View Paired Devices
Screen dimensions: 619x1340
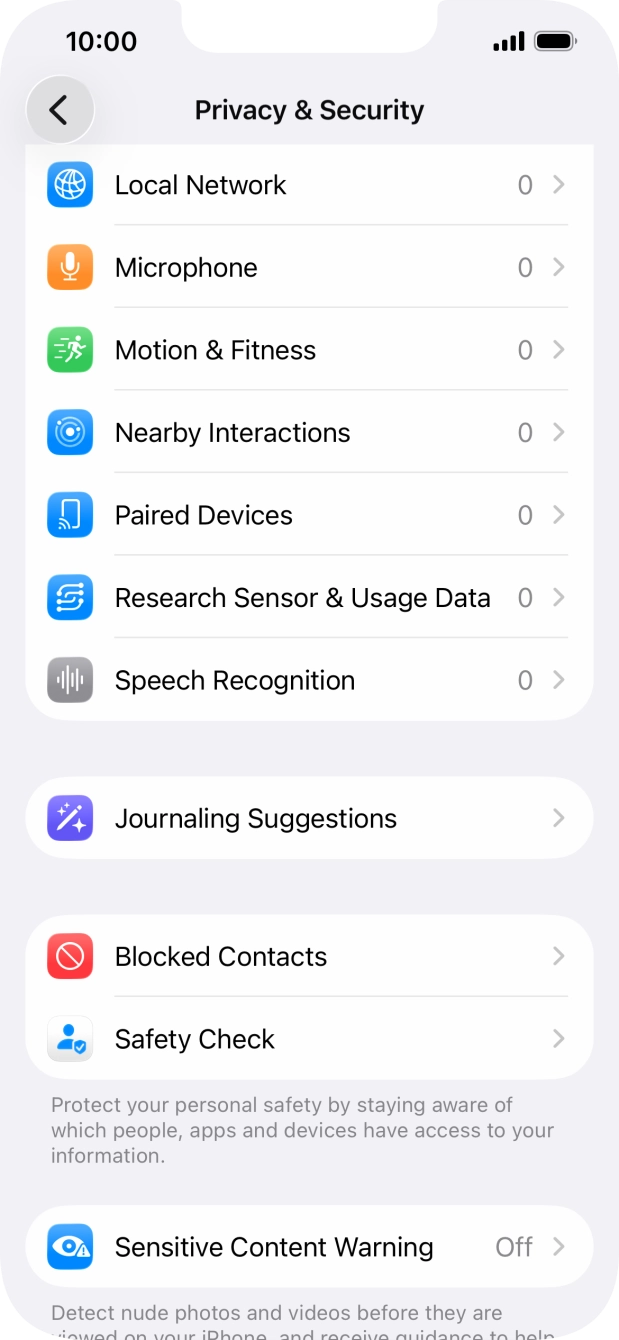tap(308, 516)
